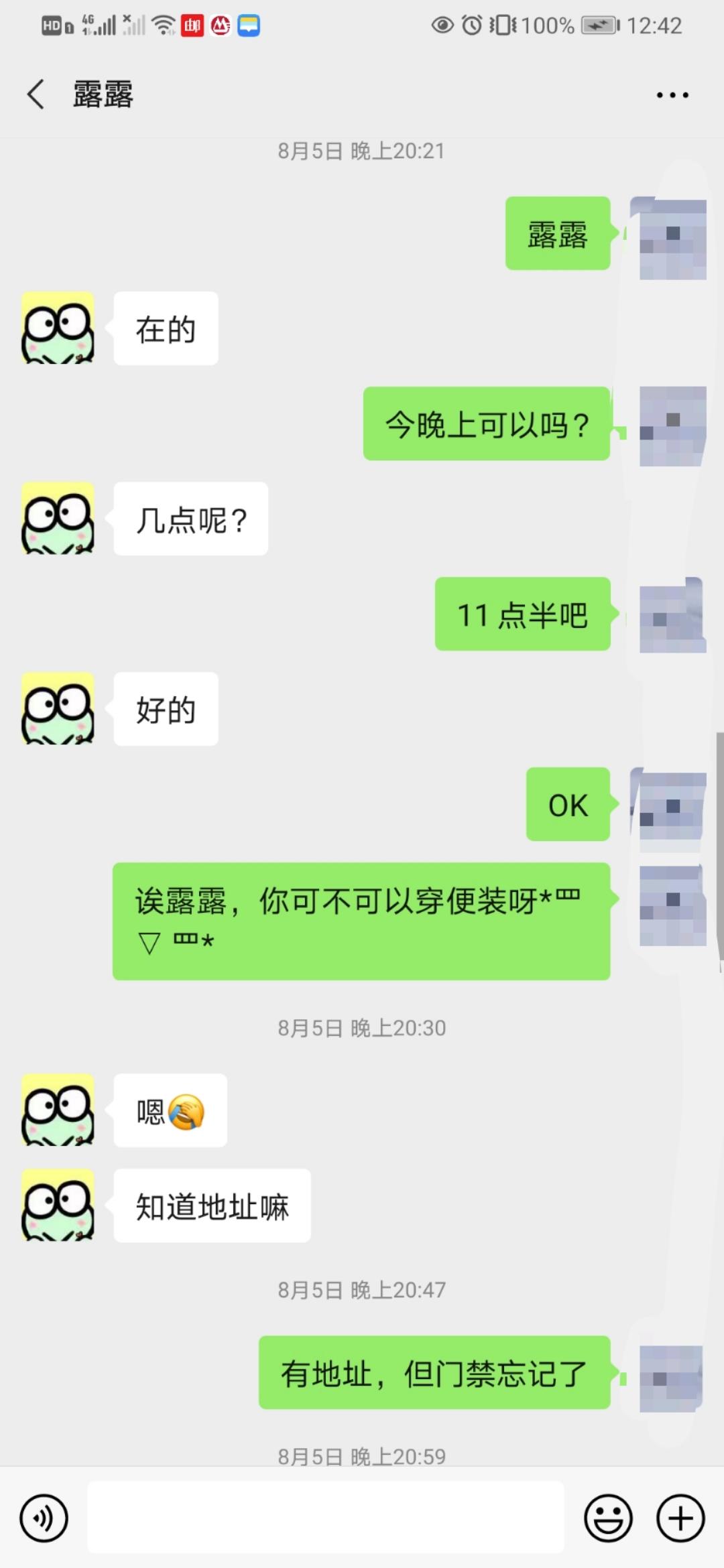Focus the message text field

(326, 1518)
